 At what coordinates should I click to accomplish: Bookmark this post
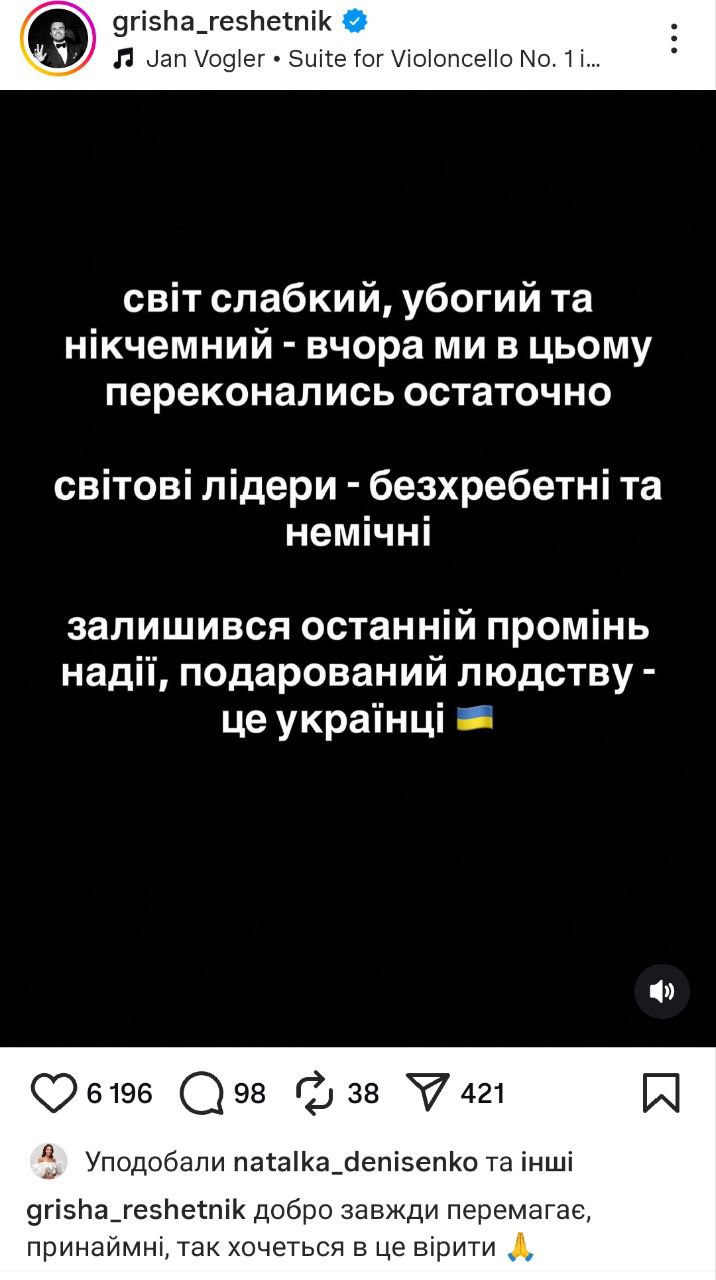coord(660,1093)
